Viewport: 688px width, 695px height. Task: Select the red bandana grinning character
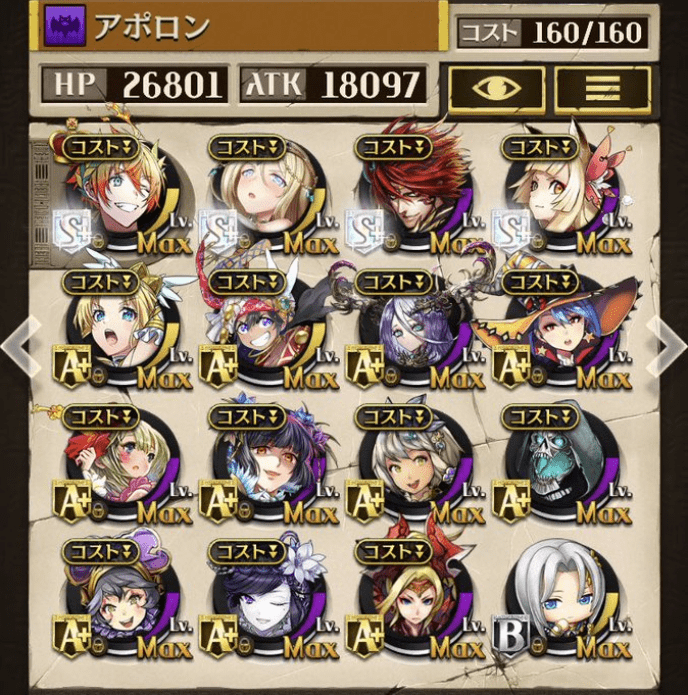click(x=262, y=328)
